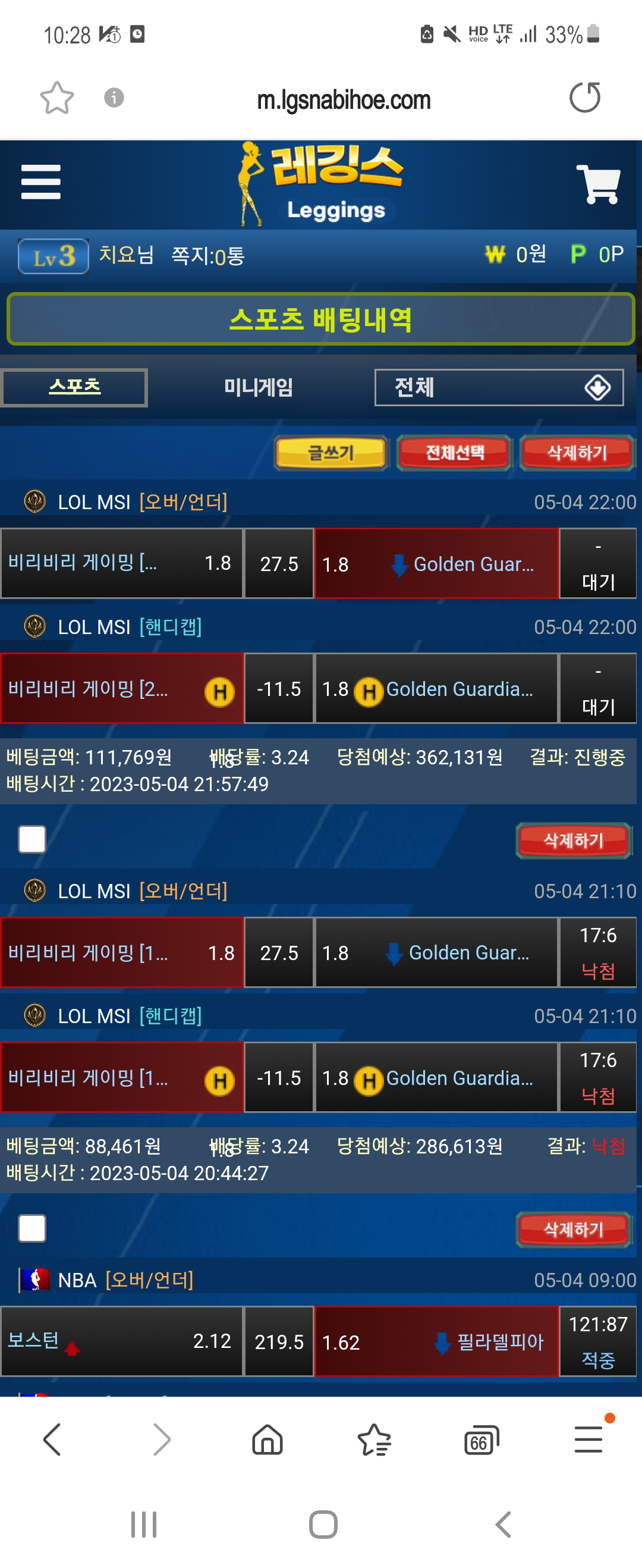642x1568 pixels.
Task: Open the shopping cart
Action: click(x=597, y=183)
